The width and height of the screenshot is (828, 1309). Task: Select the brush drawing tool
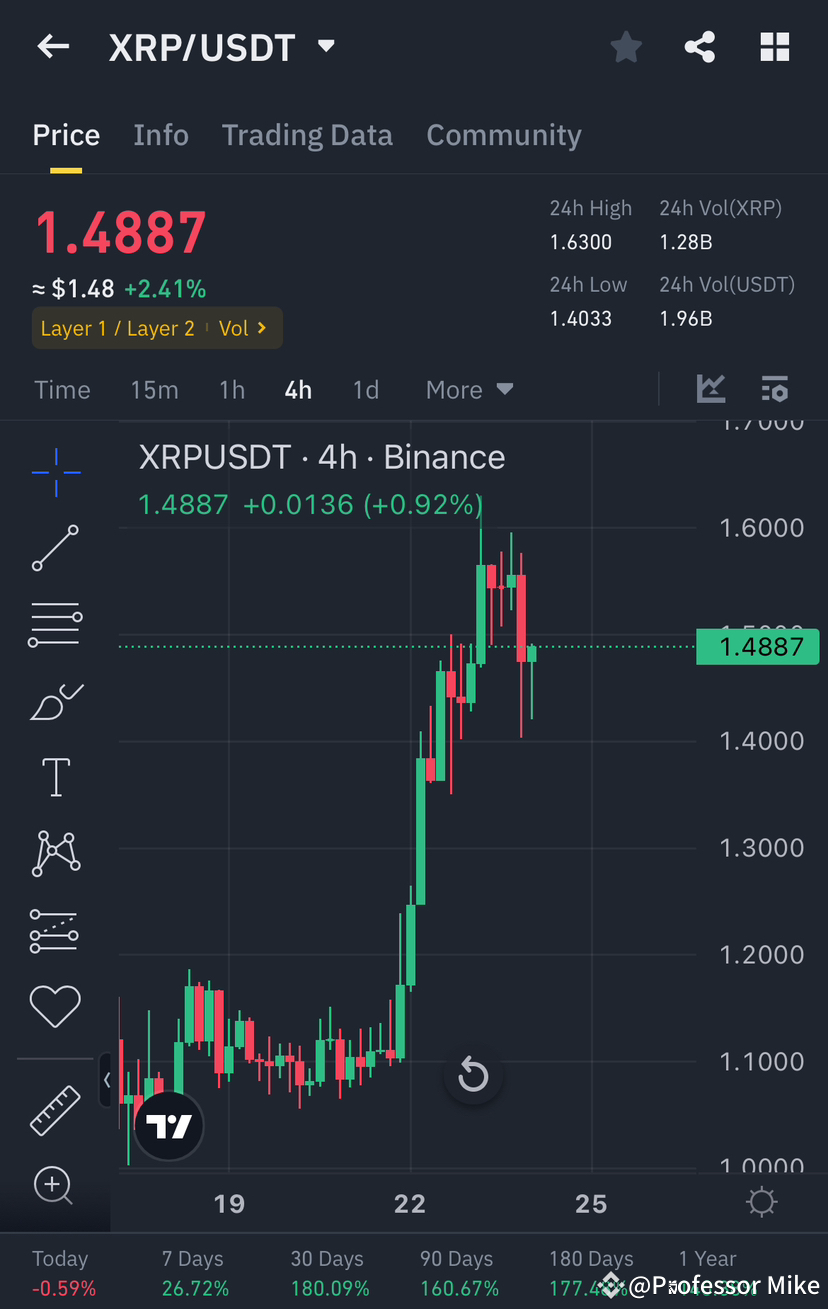(x=55, y=701)
